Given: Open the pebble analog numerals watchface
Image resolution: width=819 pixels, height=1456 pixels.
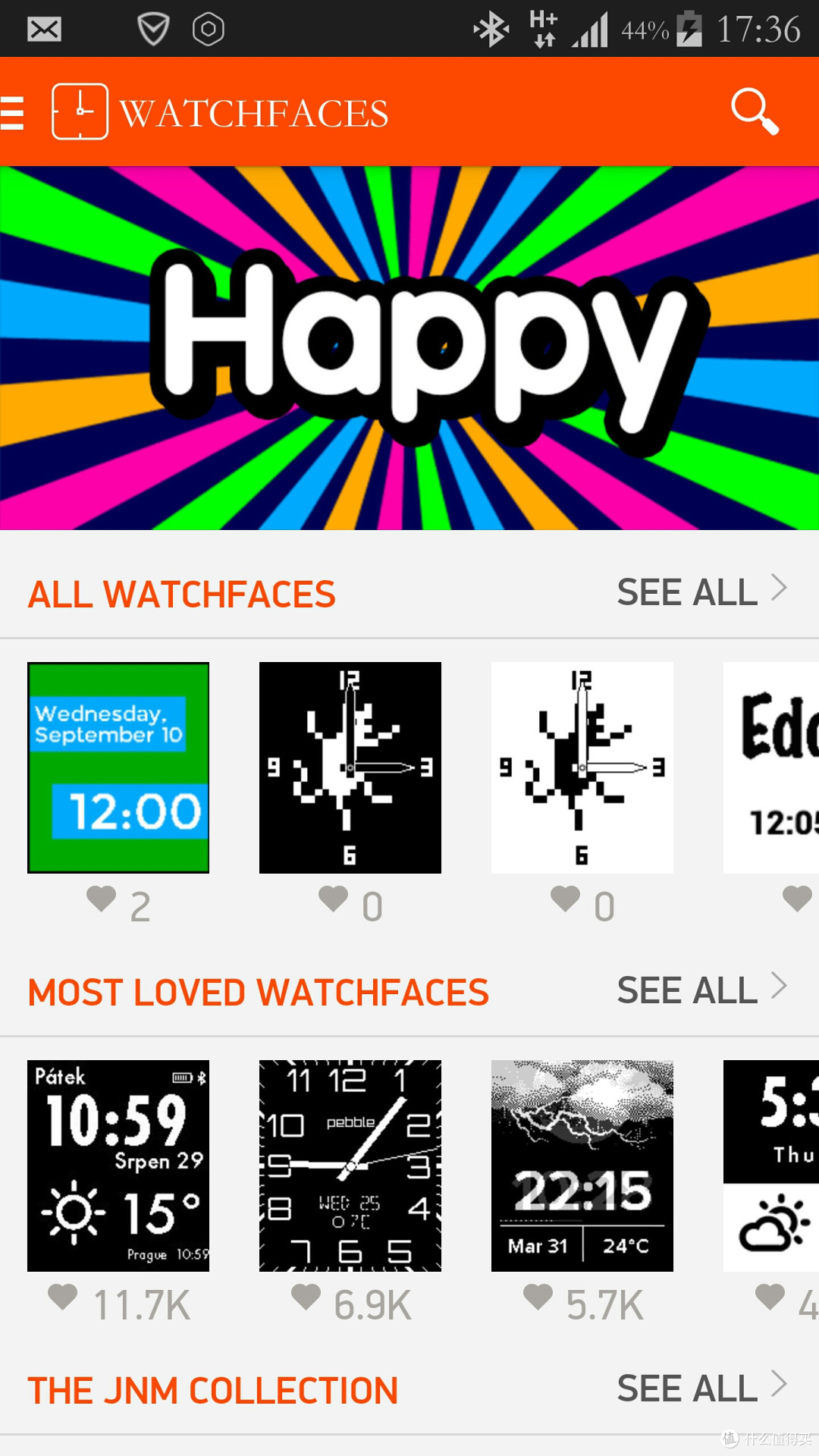Looking at the screenshot, I should point(350,1166).
